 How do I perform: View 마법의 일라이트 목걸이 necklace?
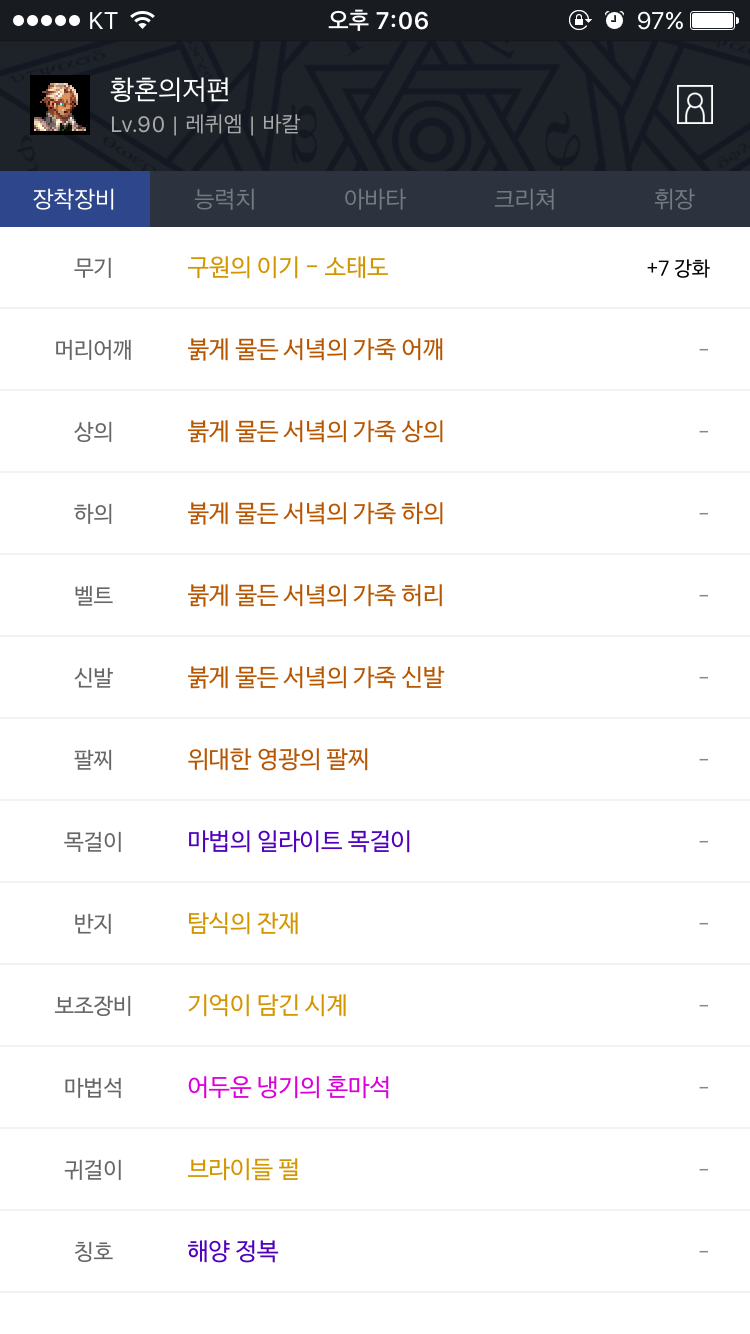pos(375,842)
